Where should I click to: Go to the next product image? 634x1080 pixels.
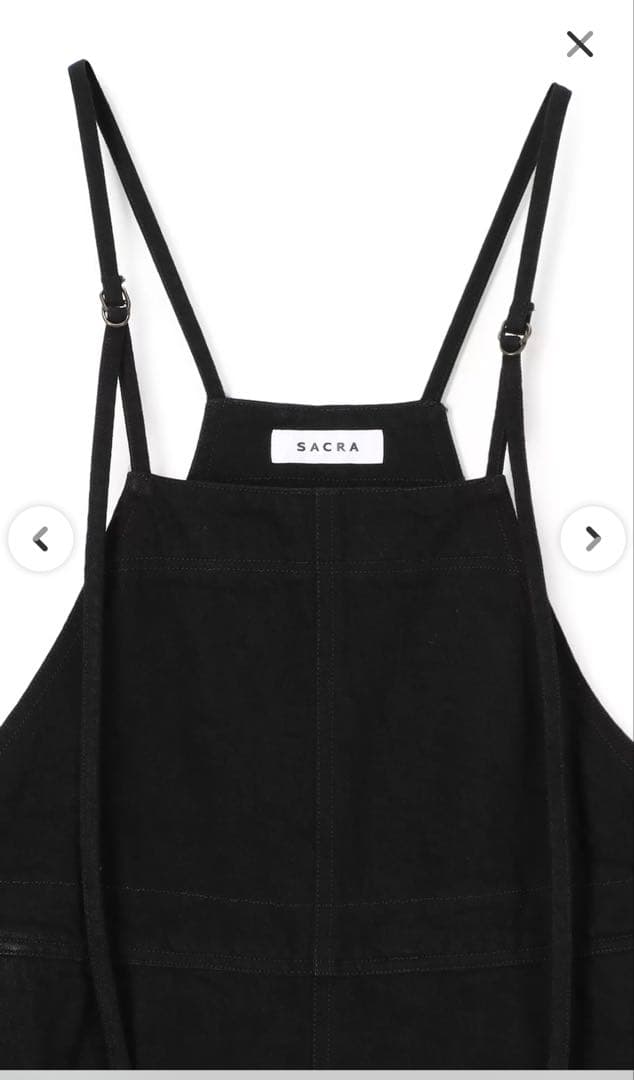[592, 539]
